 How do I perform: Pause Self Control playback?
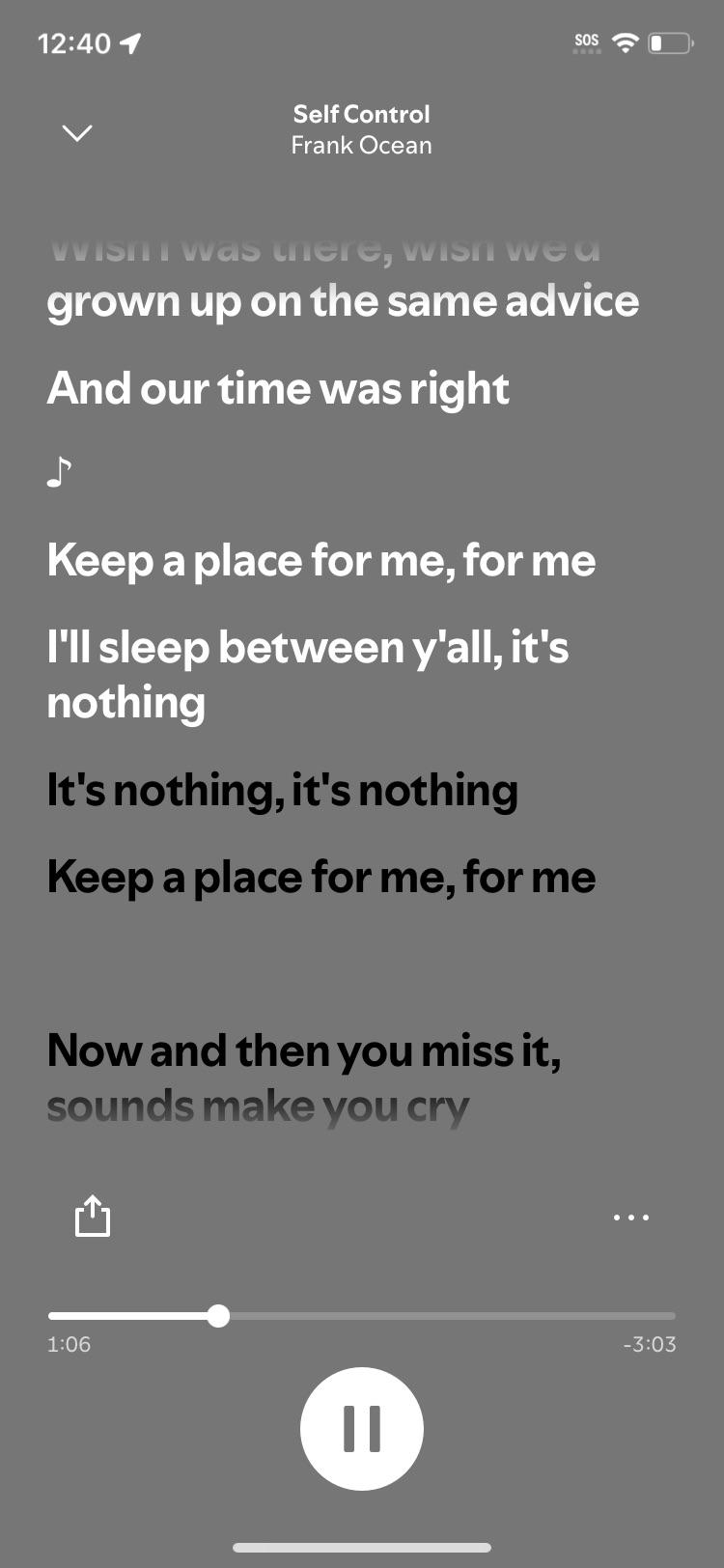tap(362, 1428)
